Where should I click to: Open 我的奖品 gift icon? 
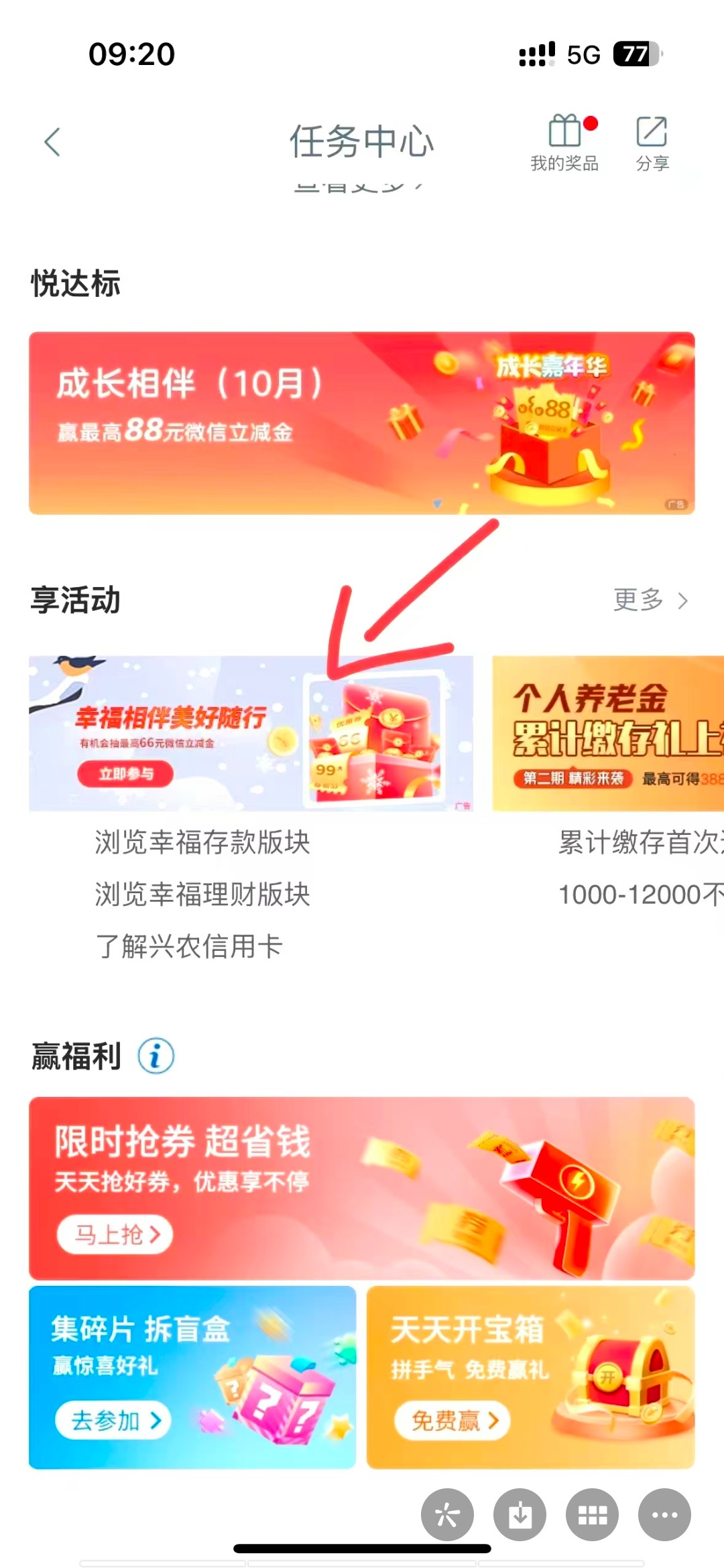point(565,131)
